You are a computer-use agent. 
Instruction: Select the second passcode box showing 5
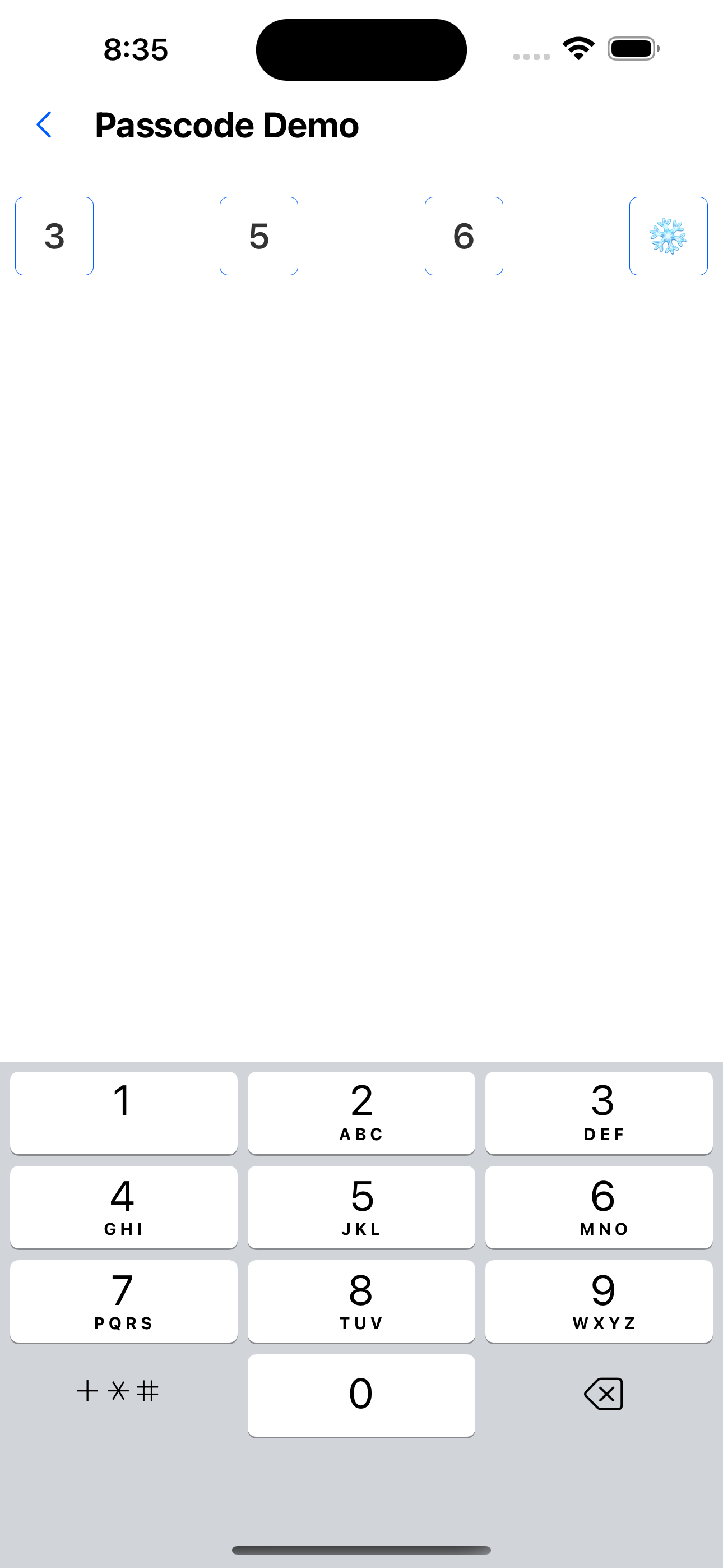(x=258, y=236)
